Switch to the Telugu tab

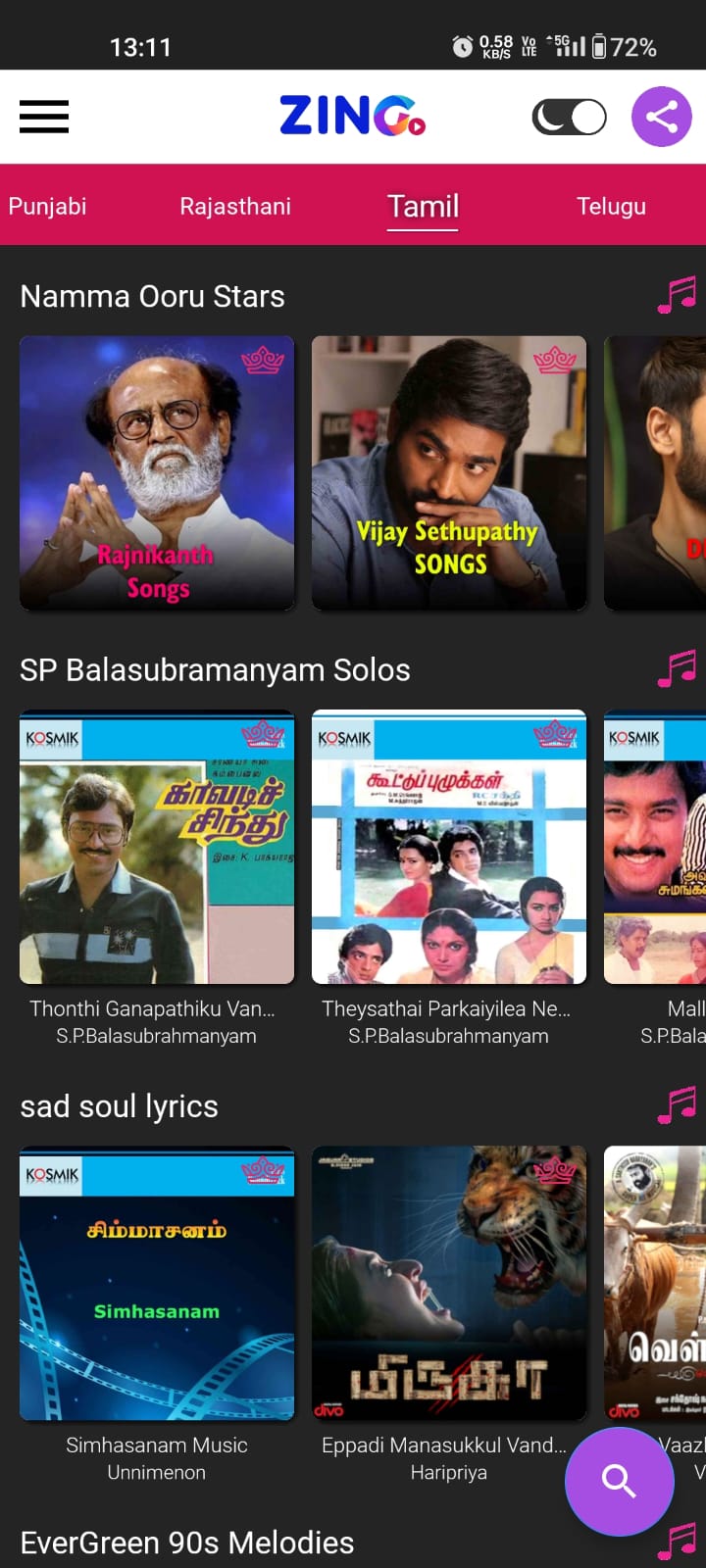pos(611,206)
